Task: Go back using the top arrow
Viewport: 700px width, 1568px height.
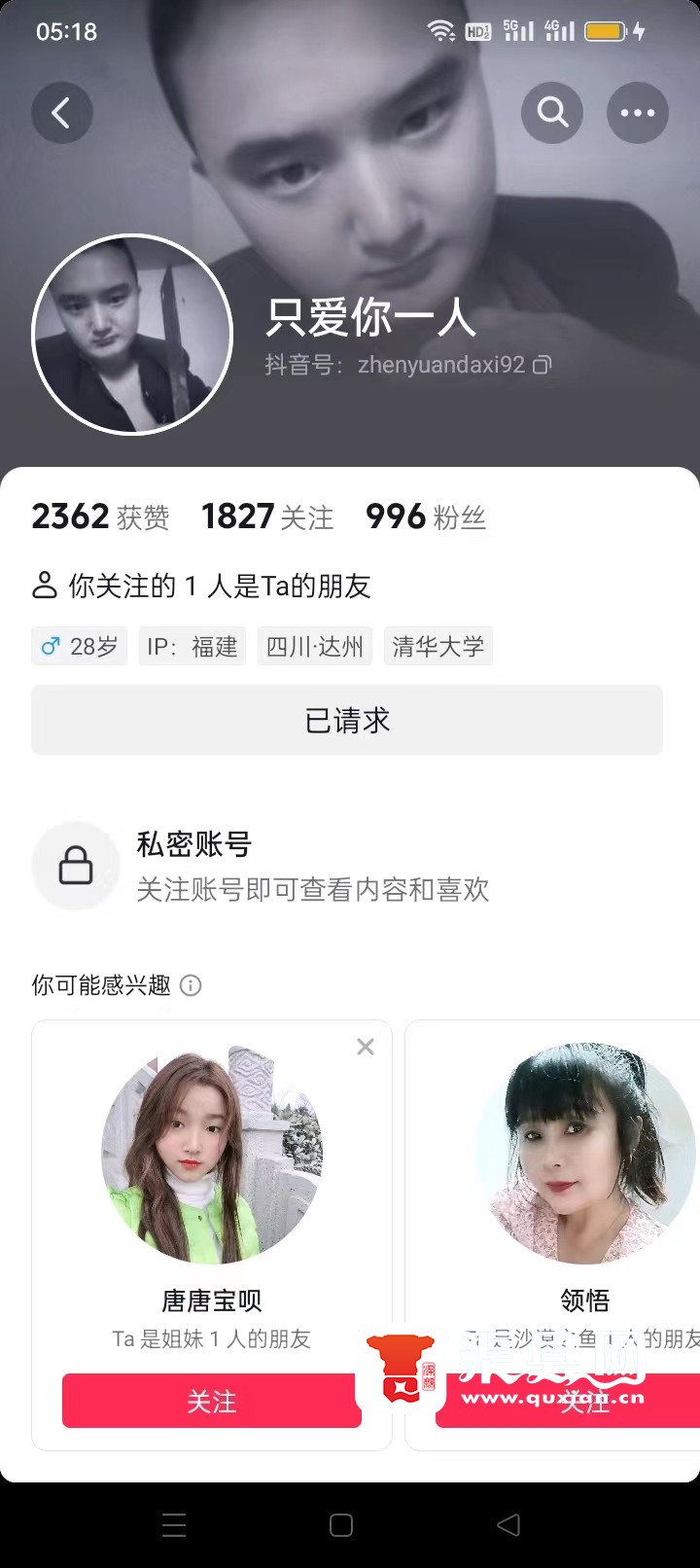Action: click(x=61, y=113)
